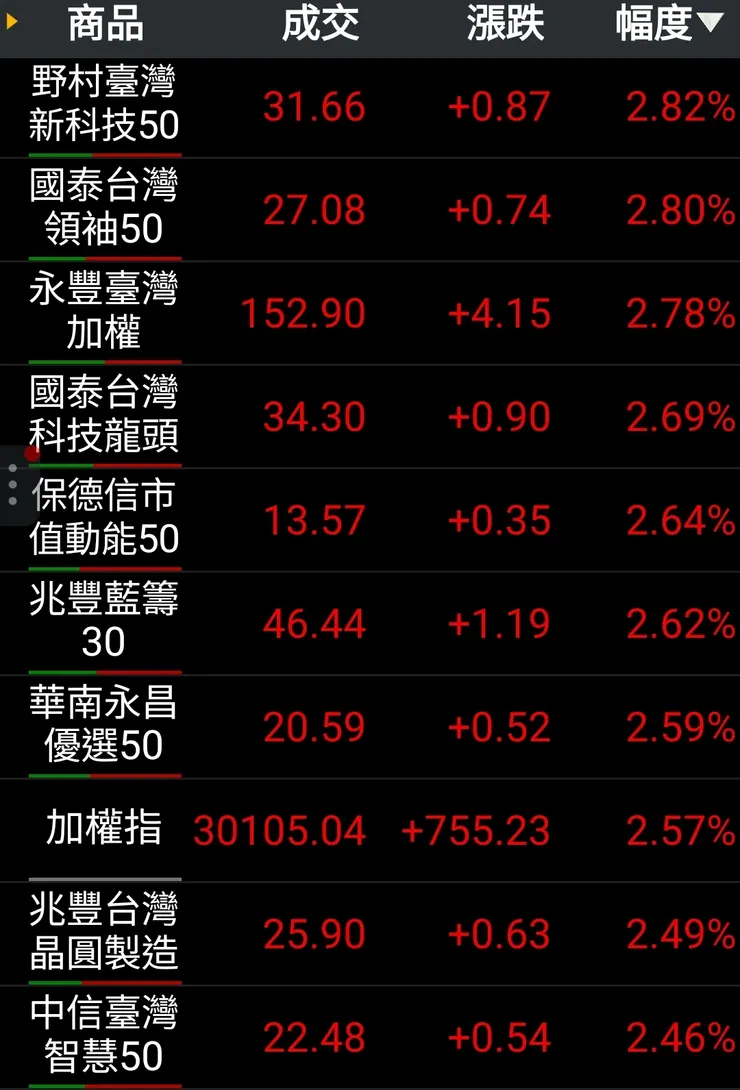Sort the list by 成交 price column
The image size is (740, 1090).
tap(320, 24)
